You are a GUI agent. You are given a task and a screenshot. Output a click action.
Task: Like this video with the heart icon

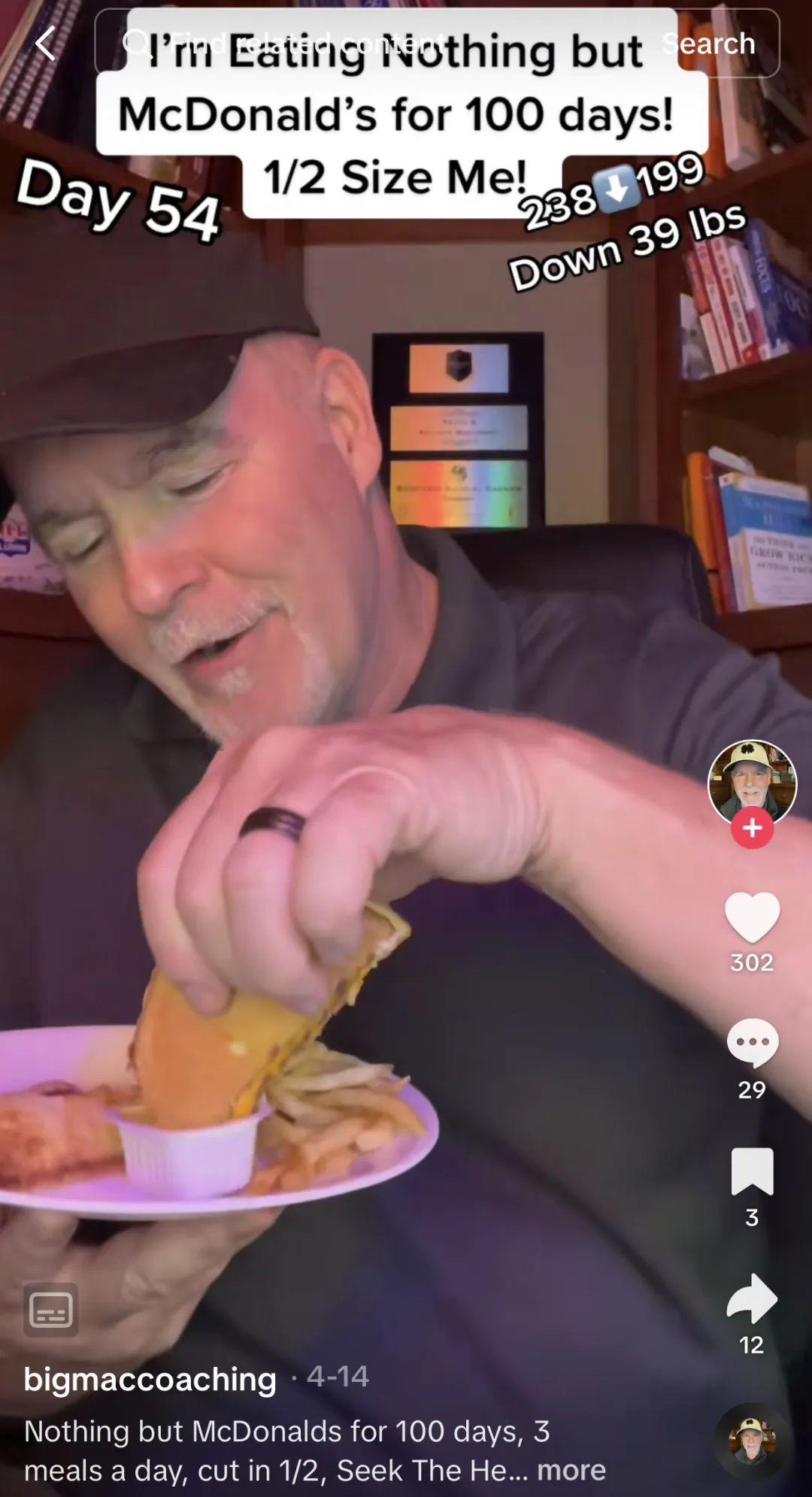point(752,917)
